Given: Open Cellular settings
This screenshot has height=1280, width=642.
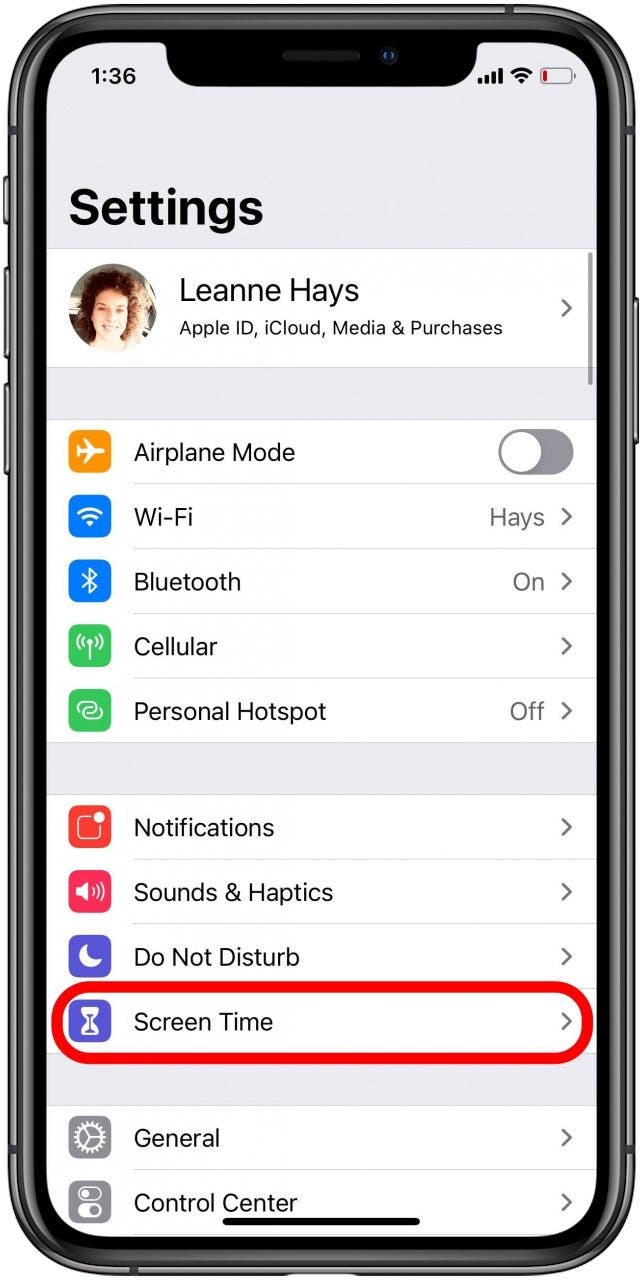Looking at the screenshot, I should 320,647.
